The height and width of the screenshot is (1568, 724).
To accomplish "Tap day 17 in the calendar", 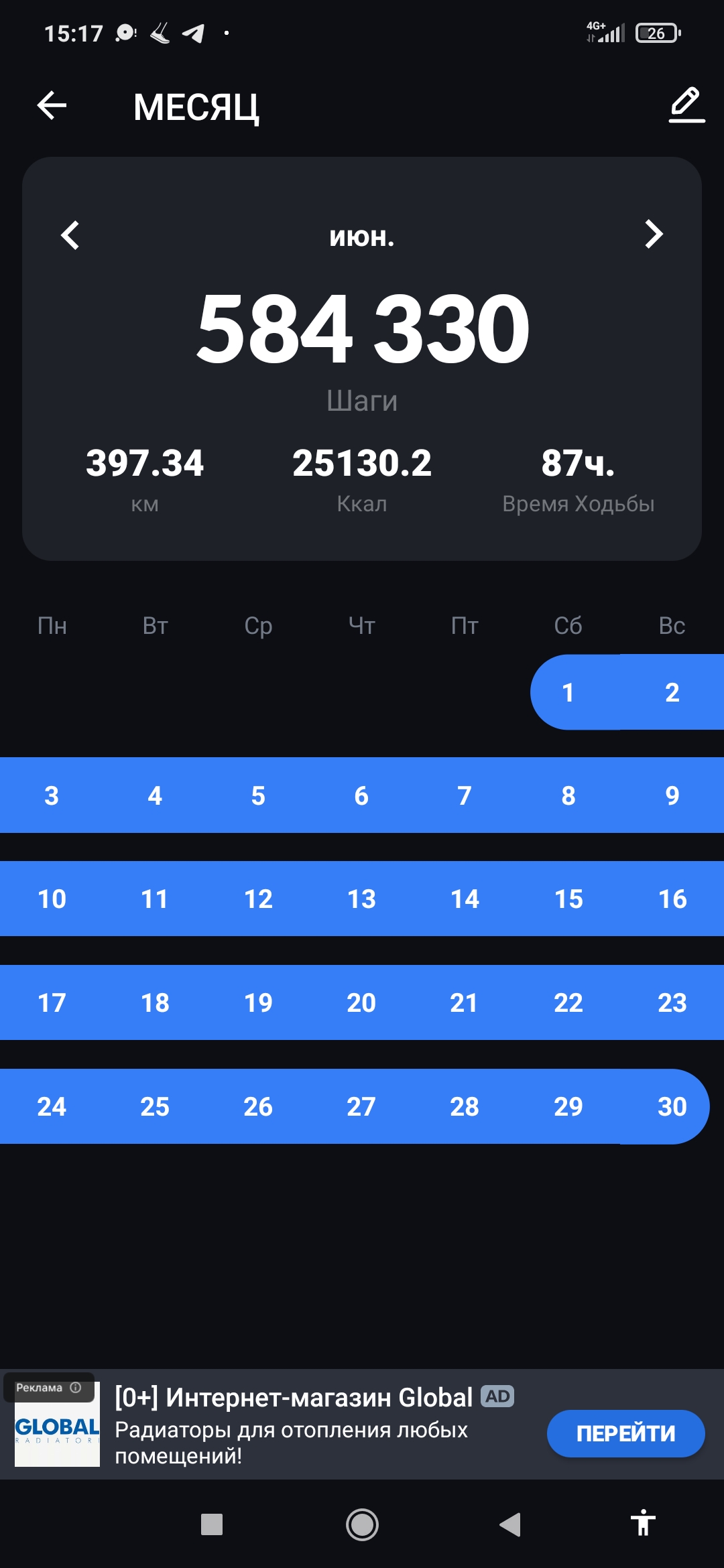I will (x=52, y=1002).
